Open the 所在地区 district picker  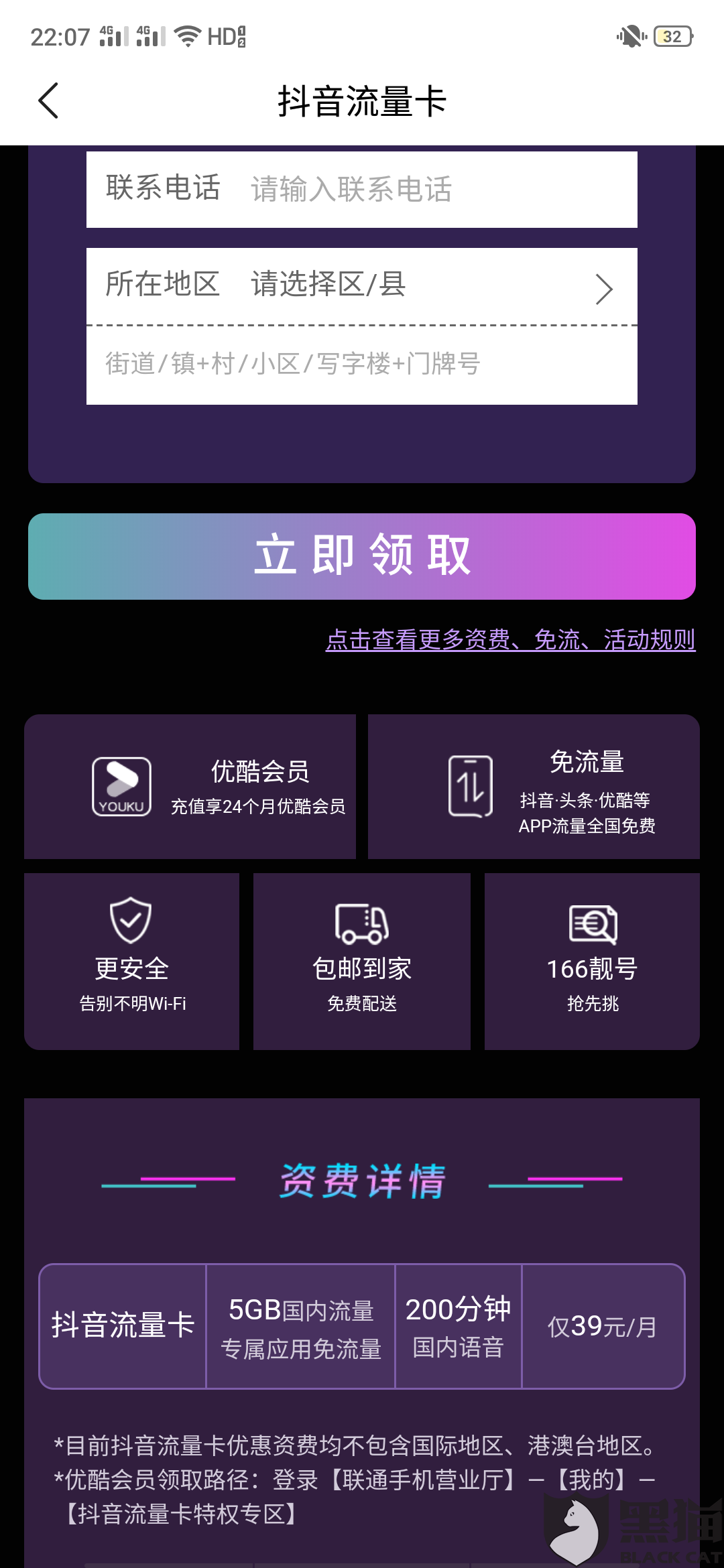tap(362, 287)
